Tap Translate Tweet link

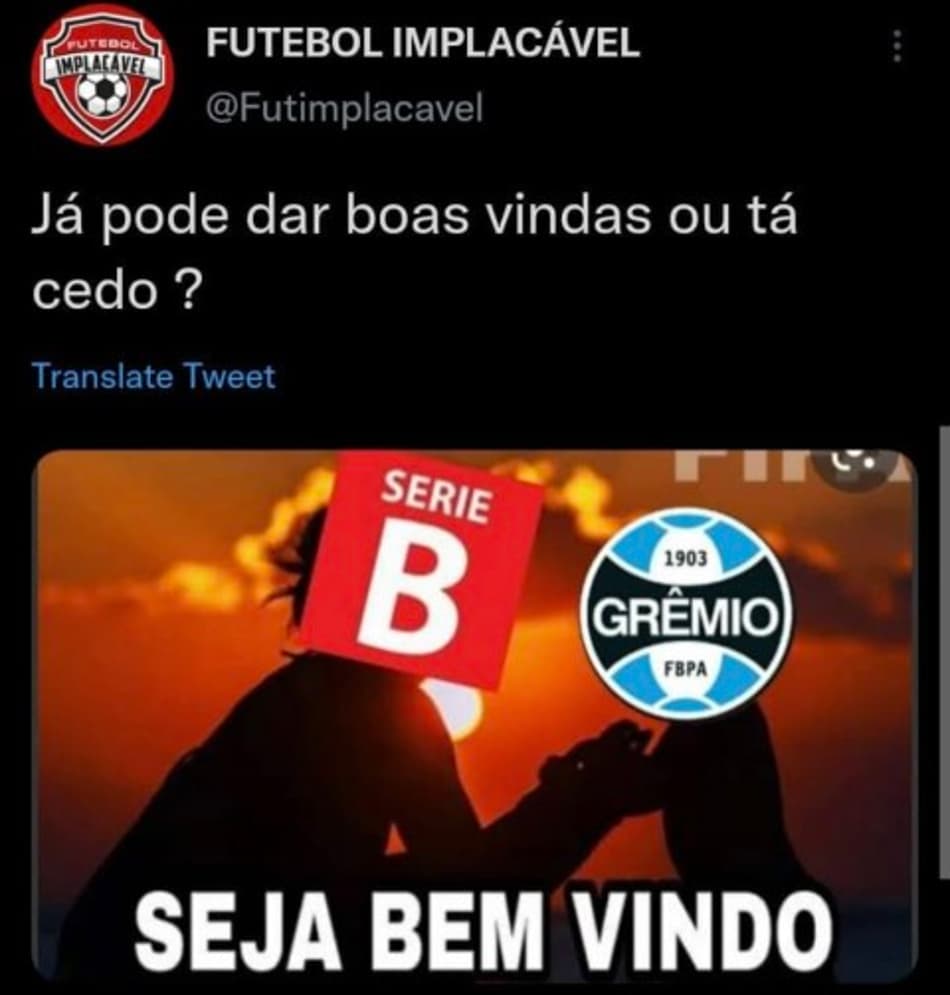click(153, 376)
